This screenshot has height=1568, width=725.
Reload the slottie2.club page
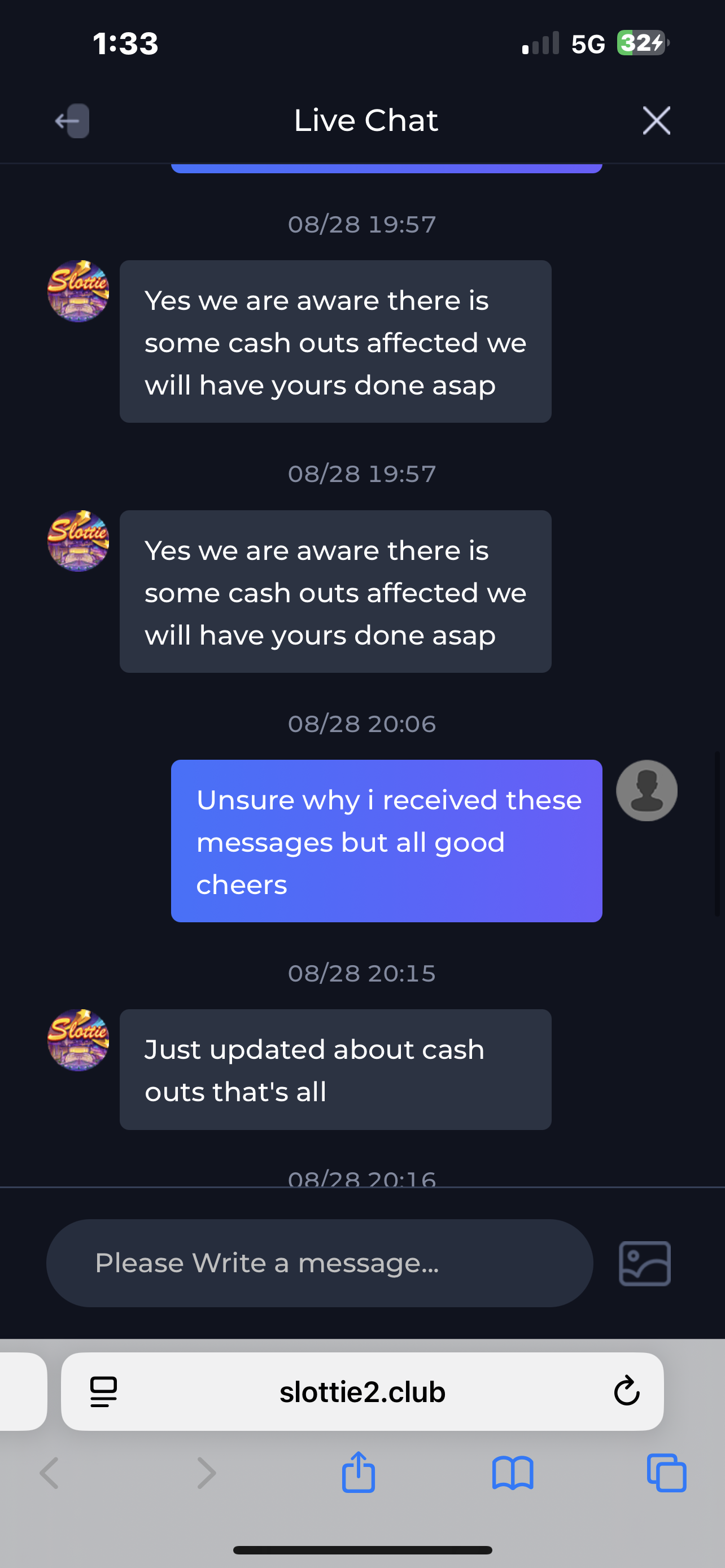626,1391
